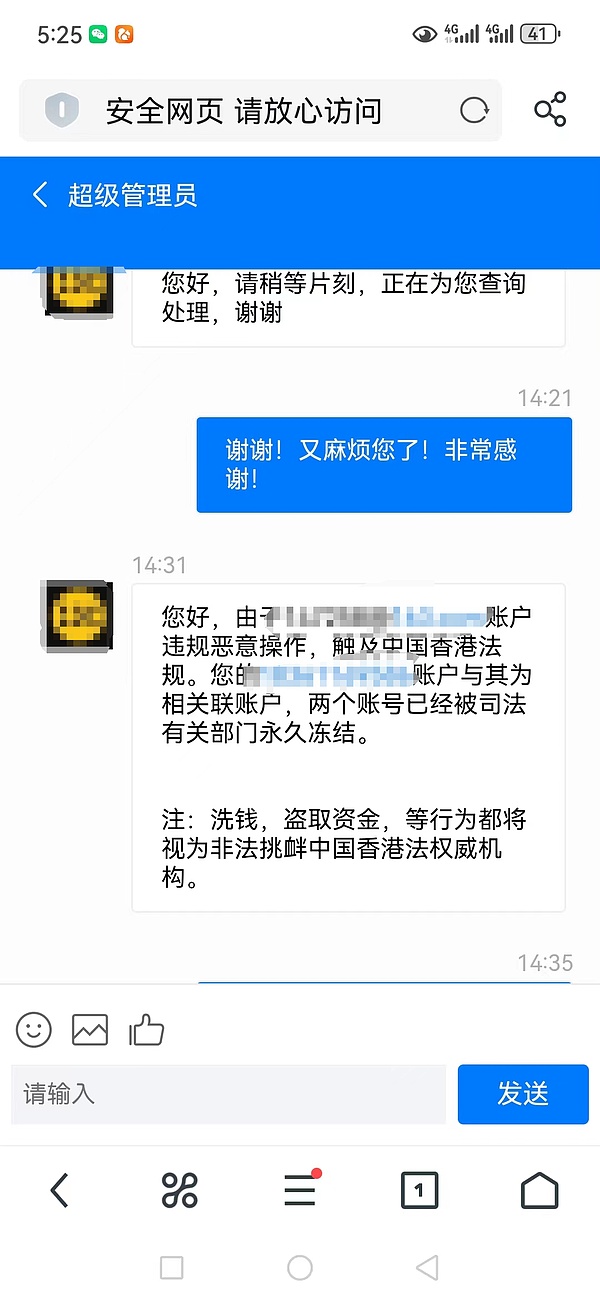The image size is (600, 1300).
Task: Focus the 请输入 message field
Action: click(x=228, y=1094)
